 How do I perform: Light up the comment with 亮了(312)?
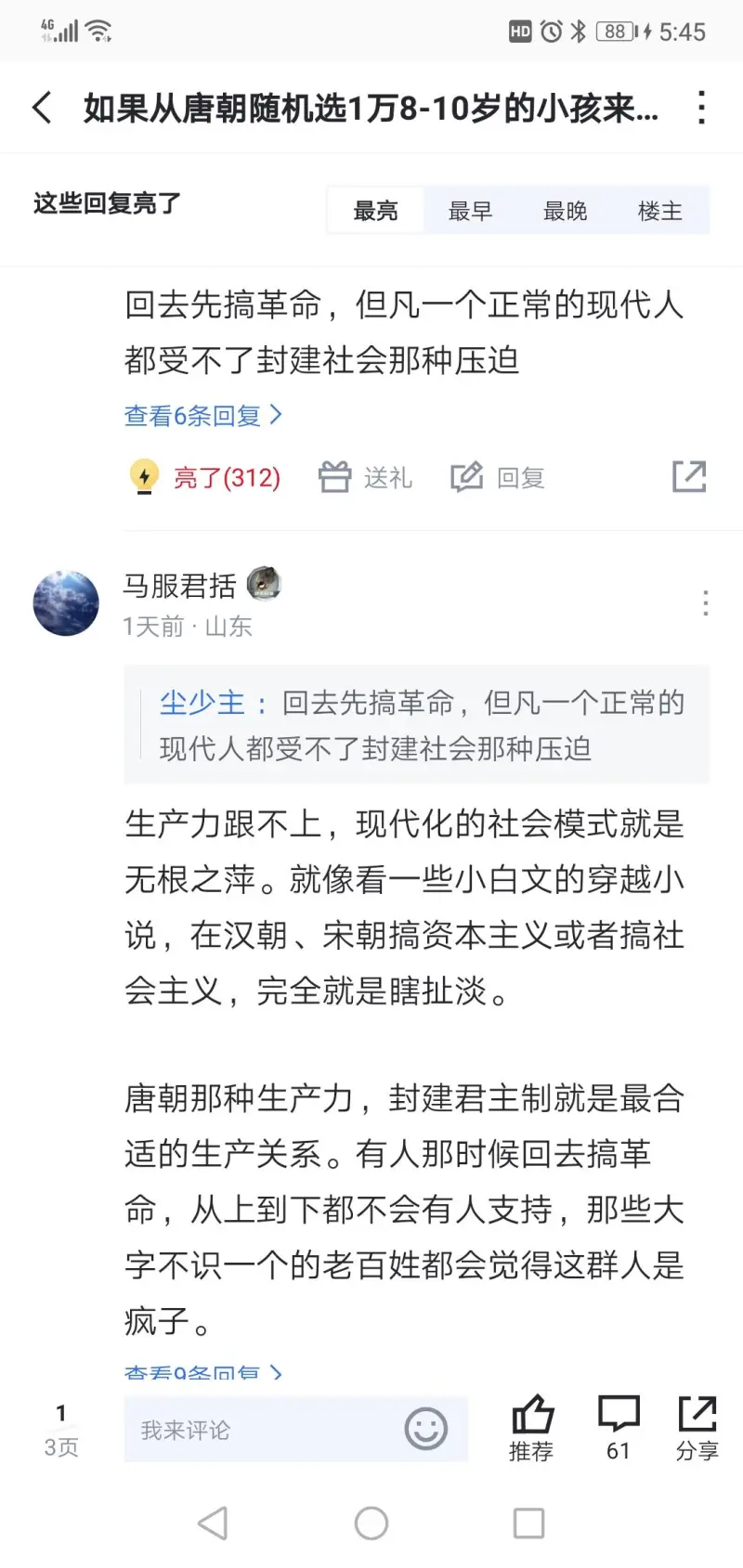pos(206,477)
